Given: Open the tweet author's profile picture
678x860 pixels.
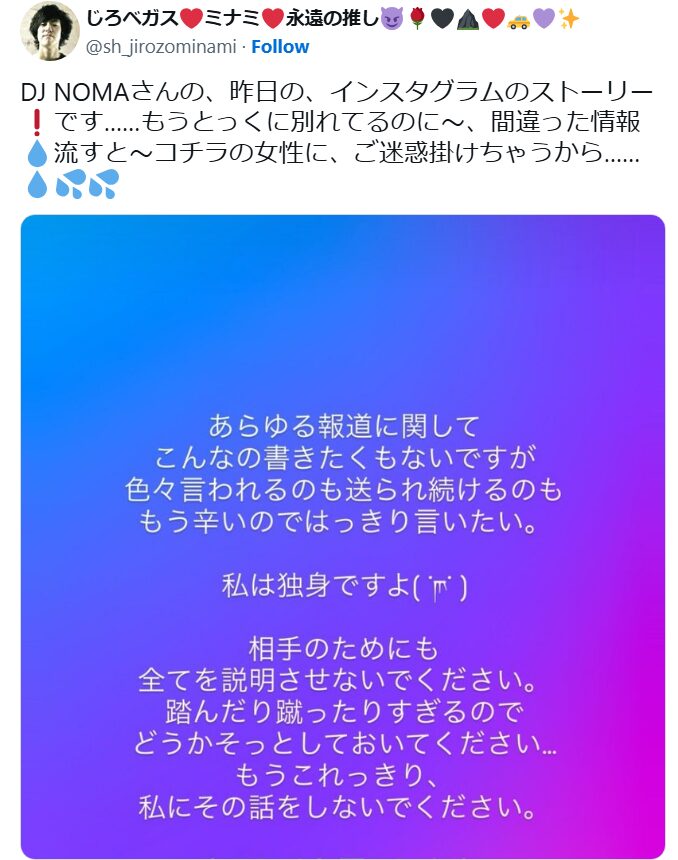Looking at the screenshot, I should pos(45,31).
